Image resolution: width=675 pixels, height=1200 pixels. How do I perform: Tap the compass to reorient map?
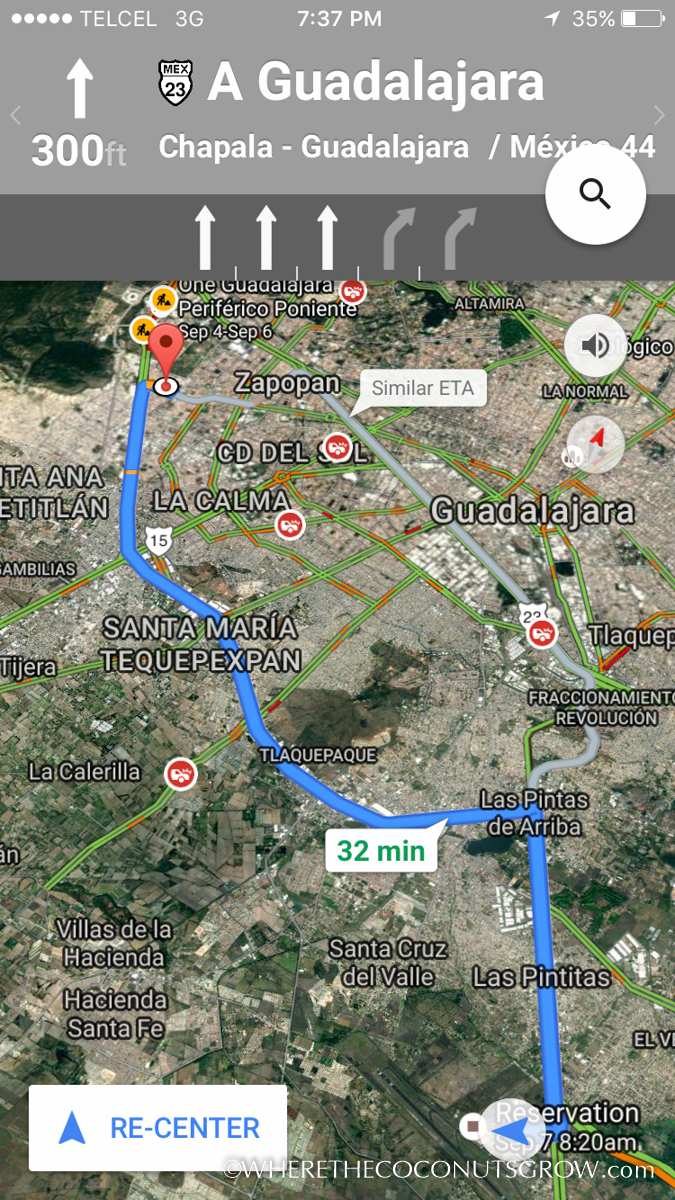595,444
